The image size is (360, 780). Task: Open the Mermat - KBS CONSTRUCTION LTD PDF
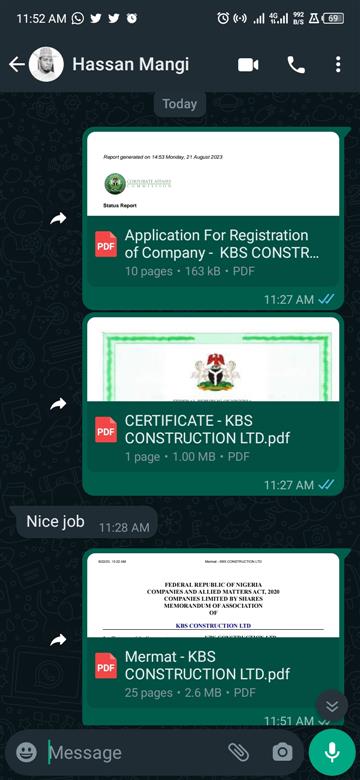[213, 631]
